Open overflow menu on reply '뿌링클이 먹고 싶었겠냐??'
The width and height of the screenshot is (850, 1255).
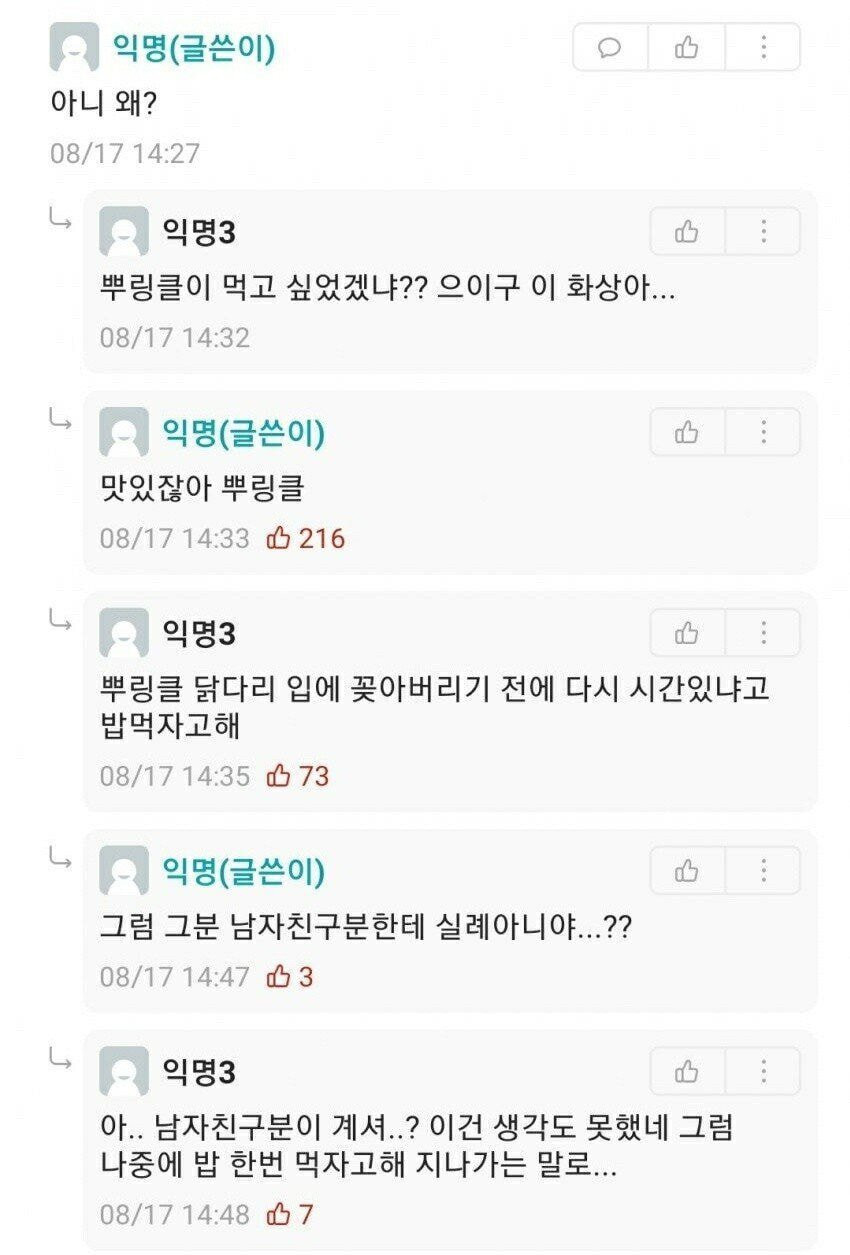pyautogui.click(x=762, y=232)
